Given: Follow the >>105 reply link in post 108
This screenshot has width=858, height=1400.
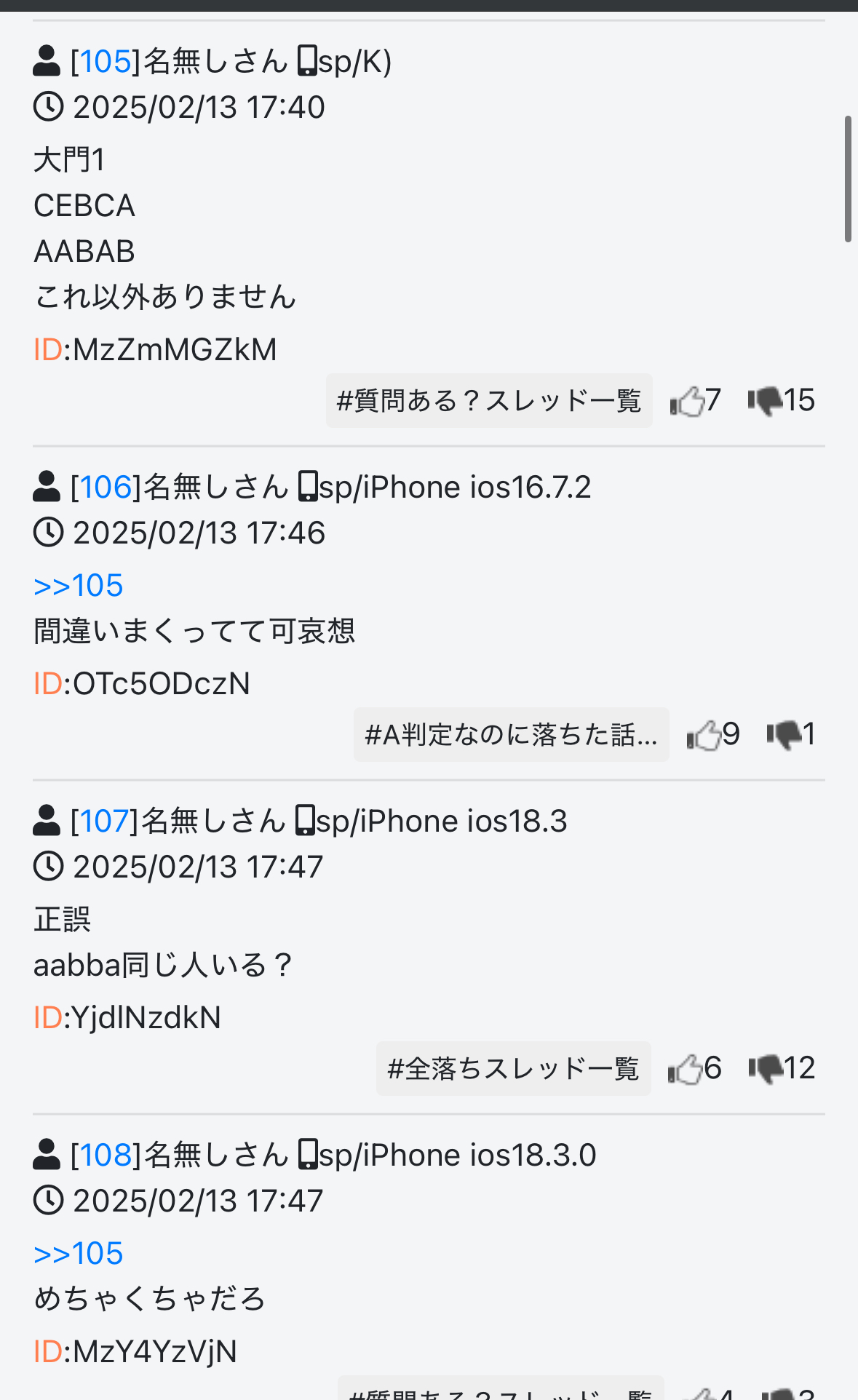Looking at the screenshot, I should 79,1254.
